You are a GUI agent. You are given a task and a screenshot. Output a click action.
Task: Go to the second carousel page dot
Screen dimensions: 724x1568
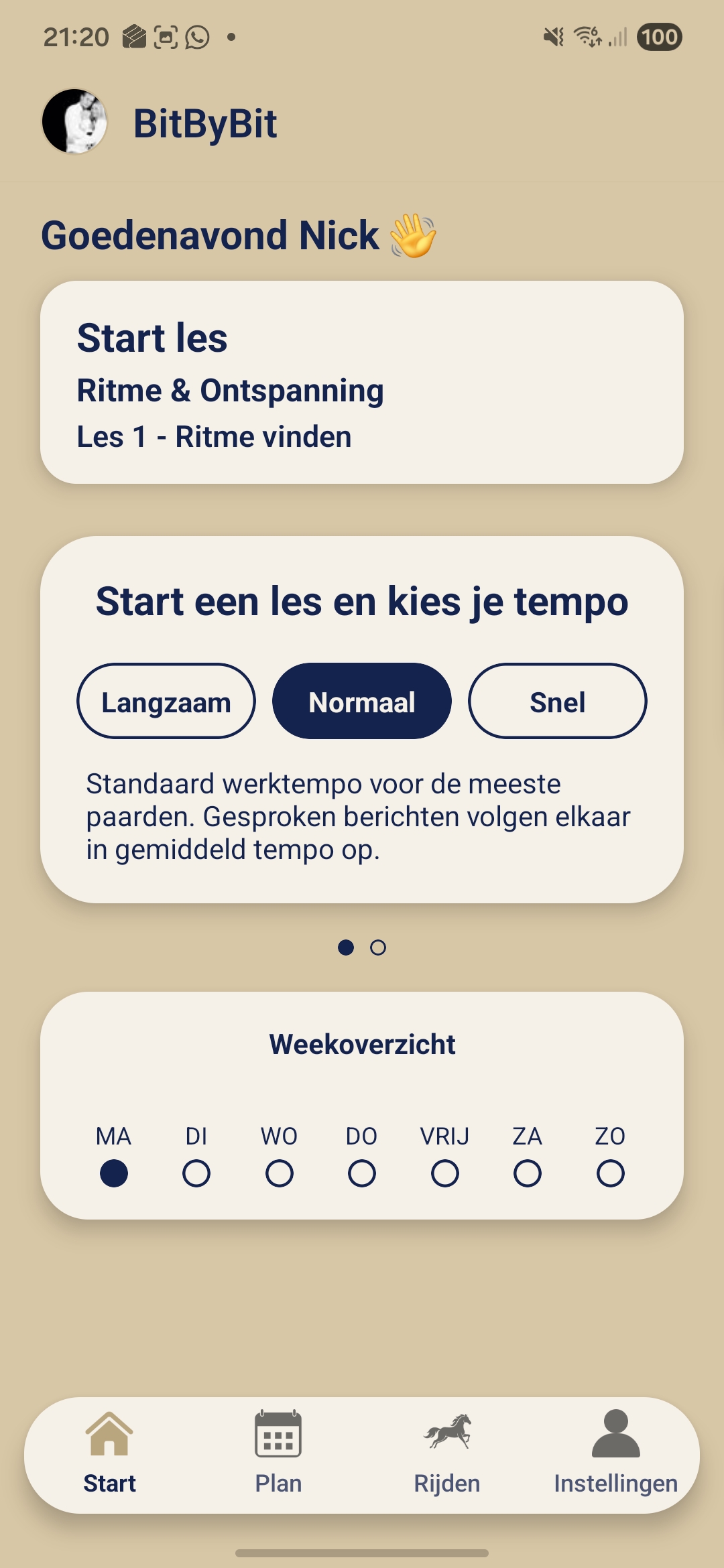click(x=378, y=948)
